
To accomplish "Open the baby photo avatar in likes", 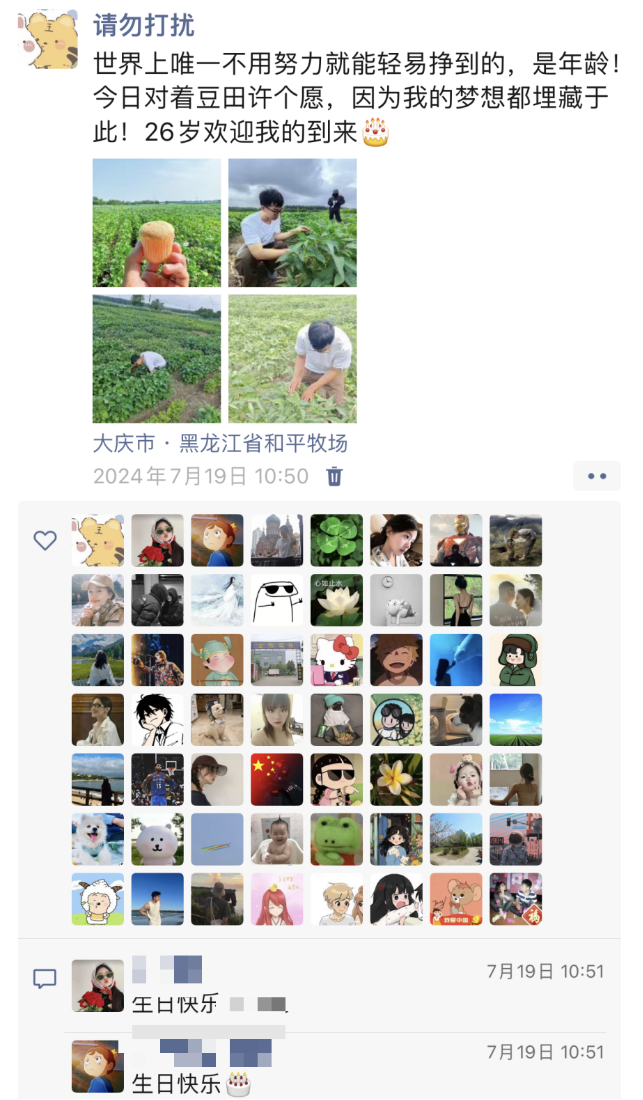I will coord(277,839).
